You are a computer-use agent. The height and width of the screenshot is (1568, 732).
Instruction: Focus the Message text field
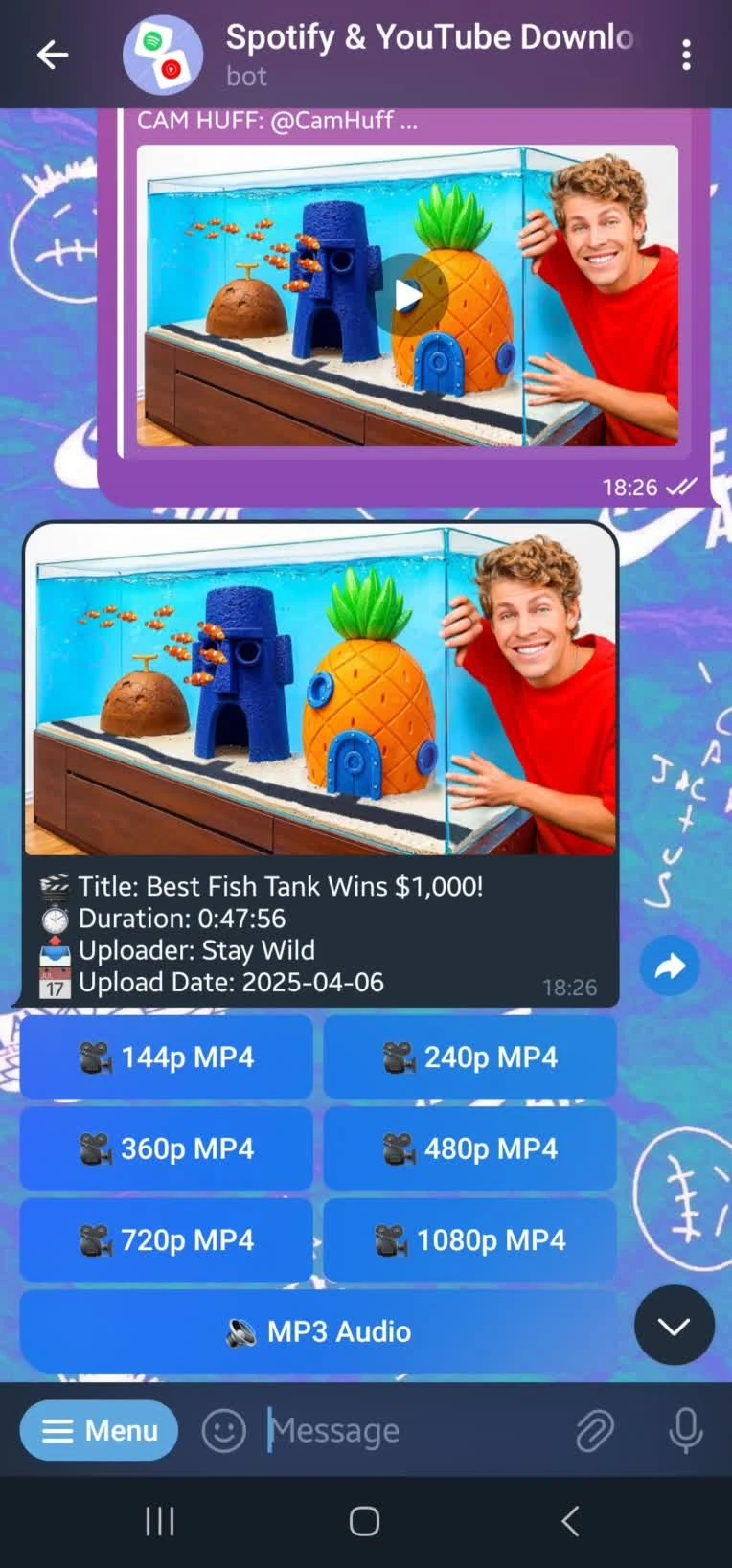pyautogui.click(x=402, y=1431)
